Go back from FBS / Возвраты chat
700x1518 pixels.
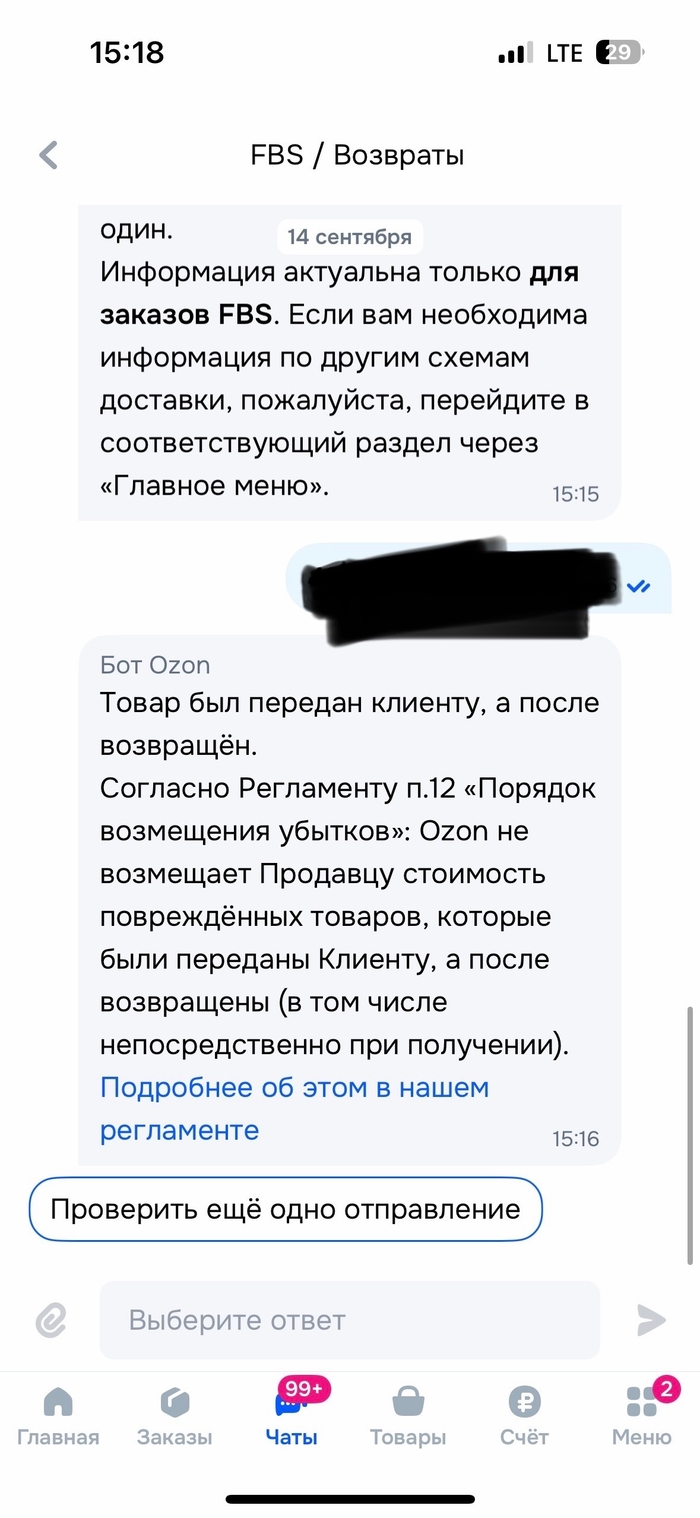click(x=48, y=155)
